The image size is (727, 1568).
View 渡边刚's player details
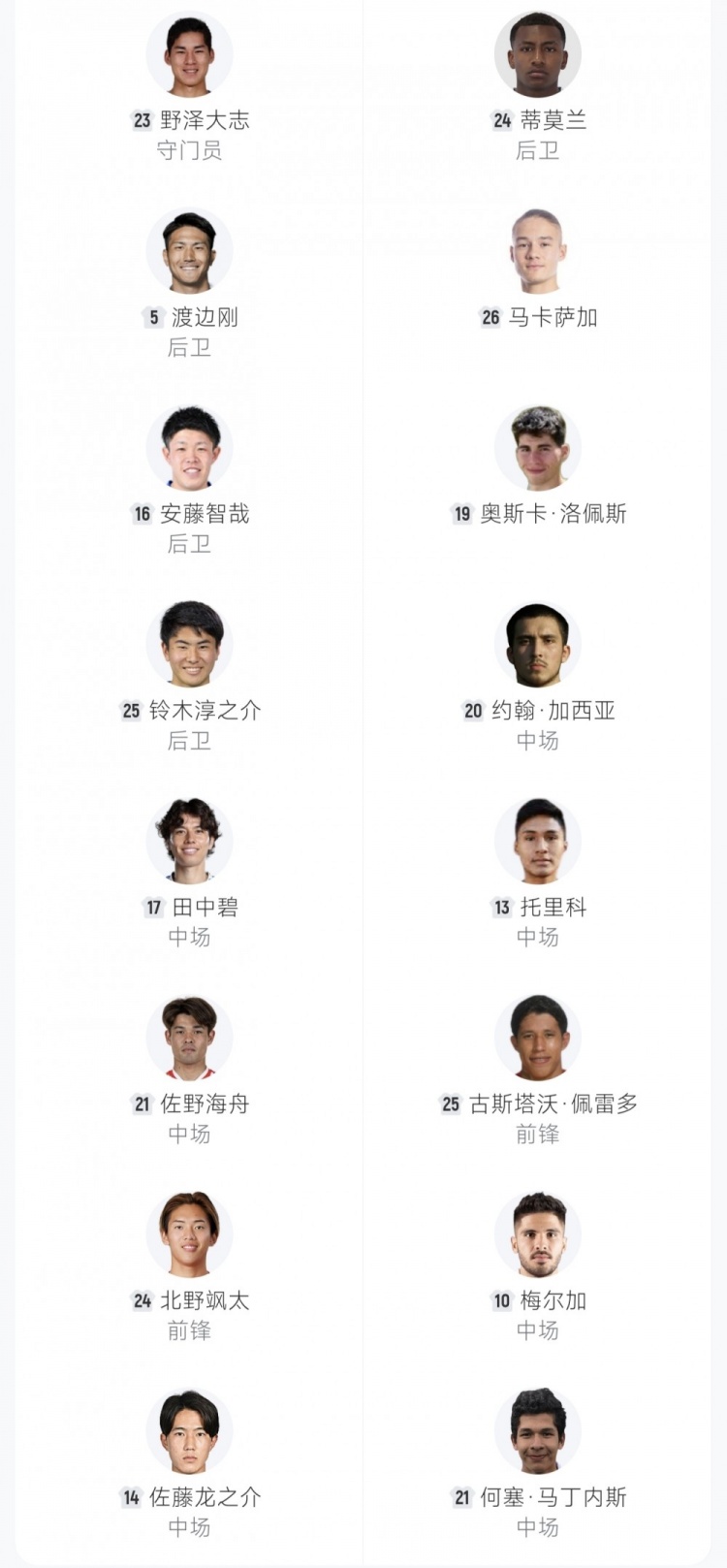189,251
